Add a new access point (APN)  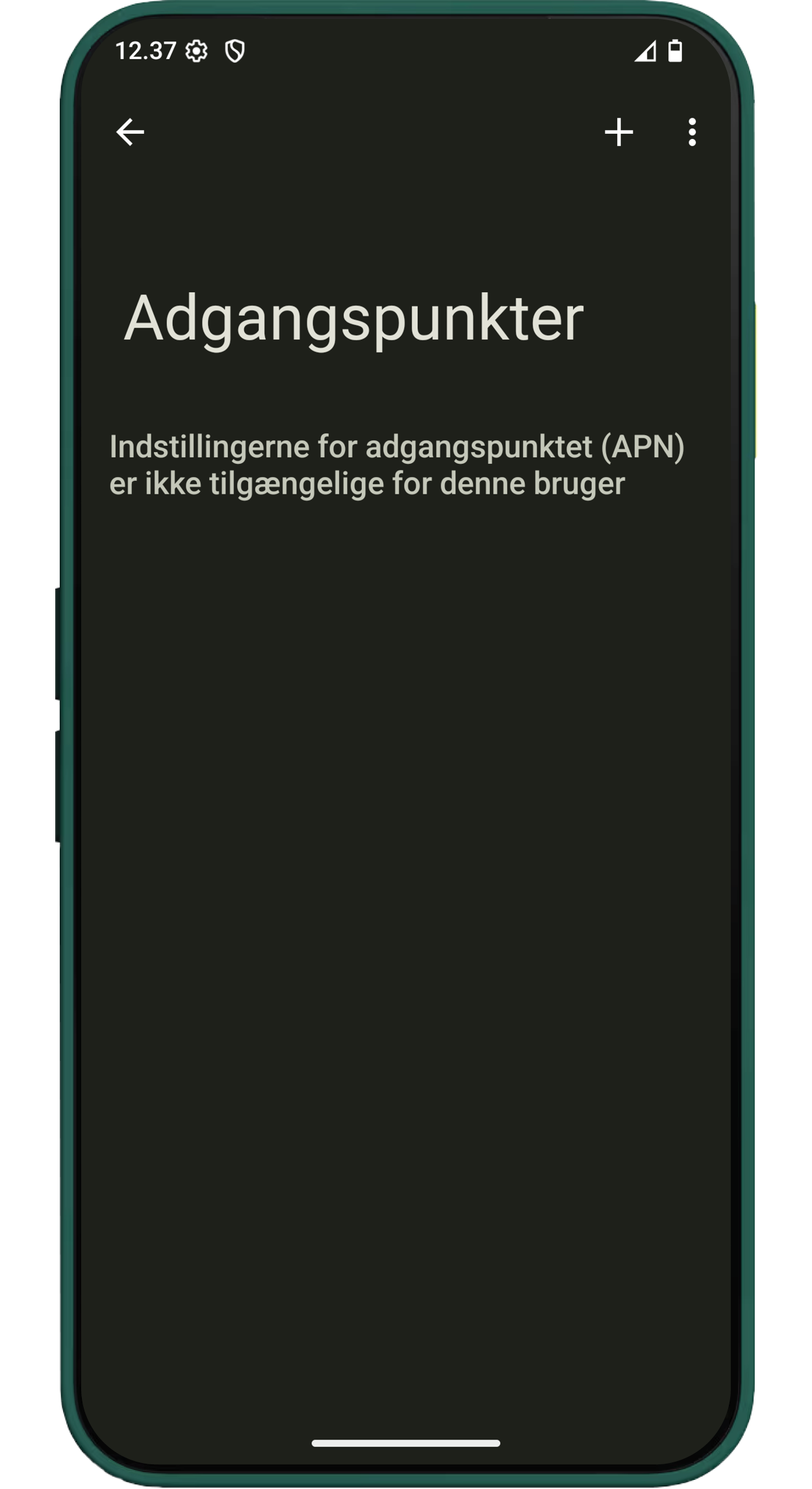(618, 133)
